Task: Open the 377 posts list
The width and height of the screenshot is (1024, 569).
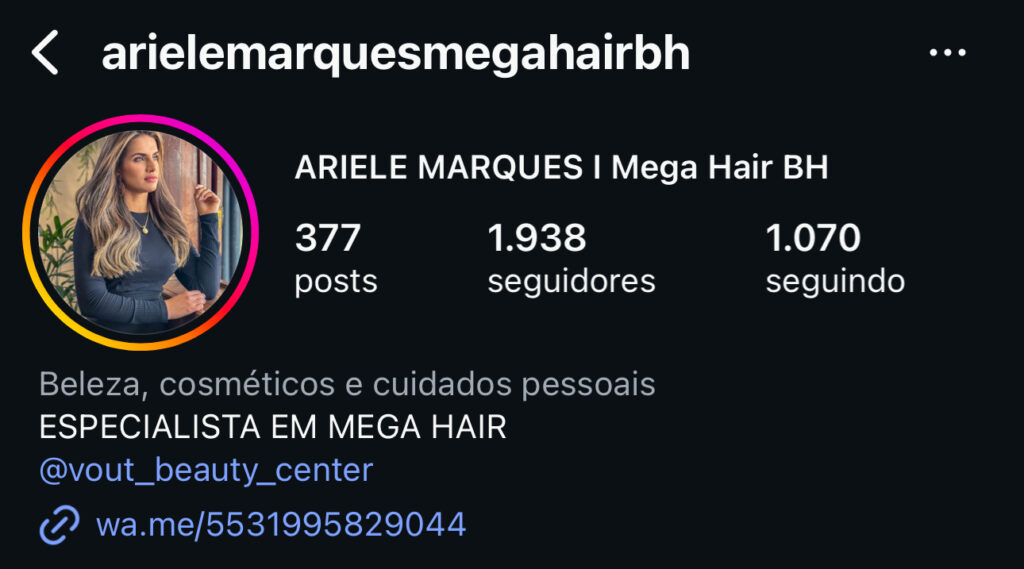Action: [x=335, y=258]
